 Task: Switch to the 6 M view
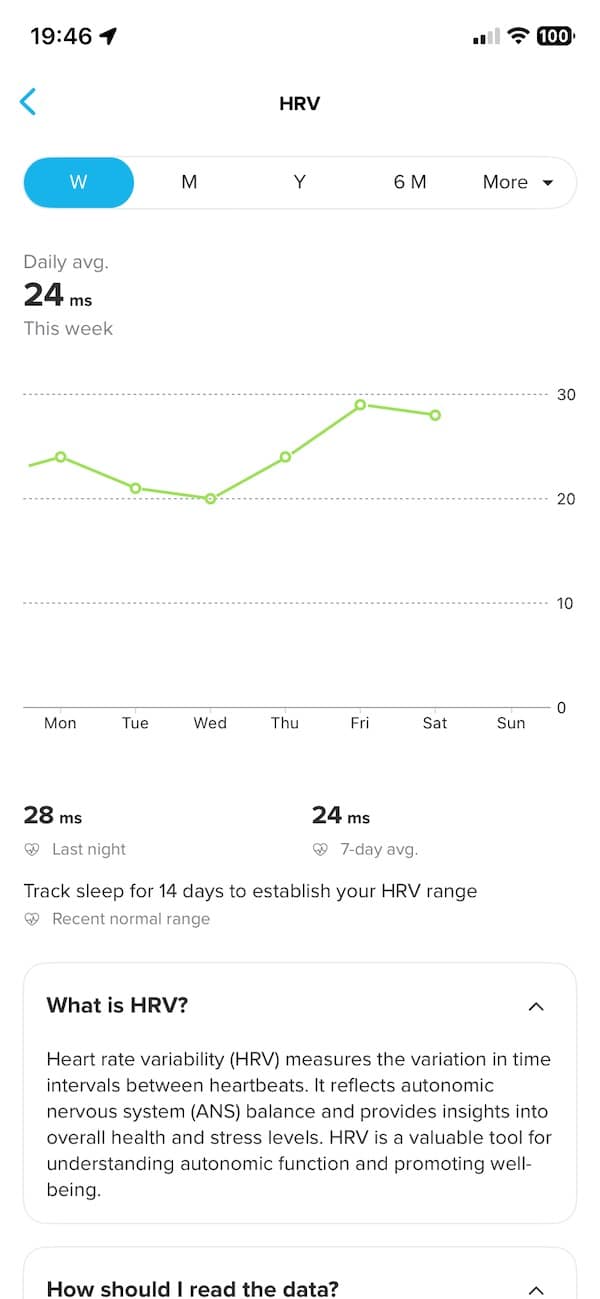tap(410, 182)
